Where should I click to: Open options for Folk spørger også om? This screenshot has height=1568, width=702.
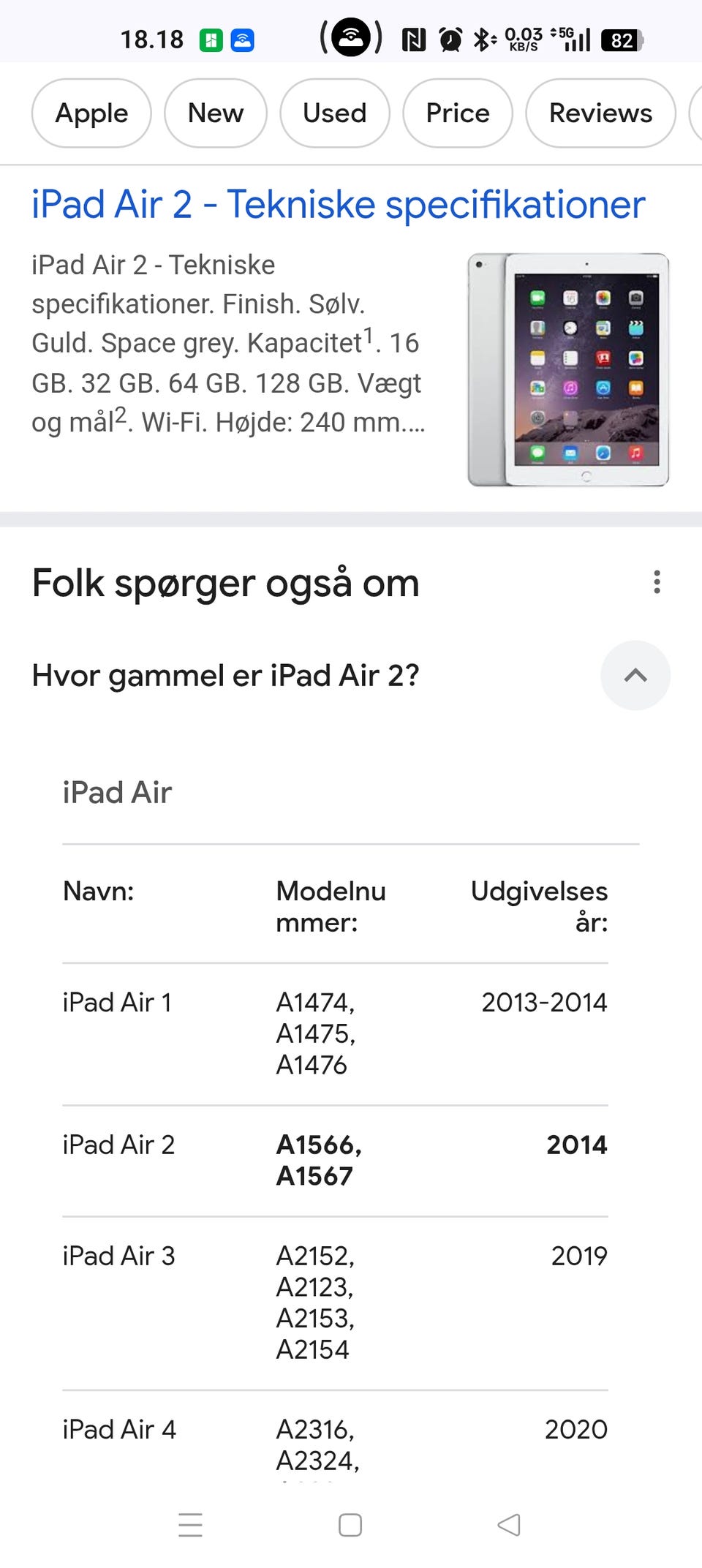(657, 582)
